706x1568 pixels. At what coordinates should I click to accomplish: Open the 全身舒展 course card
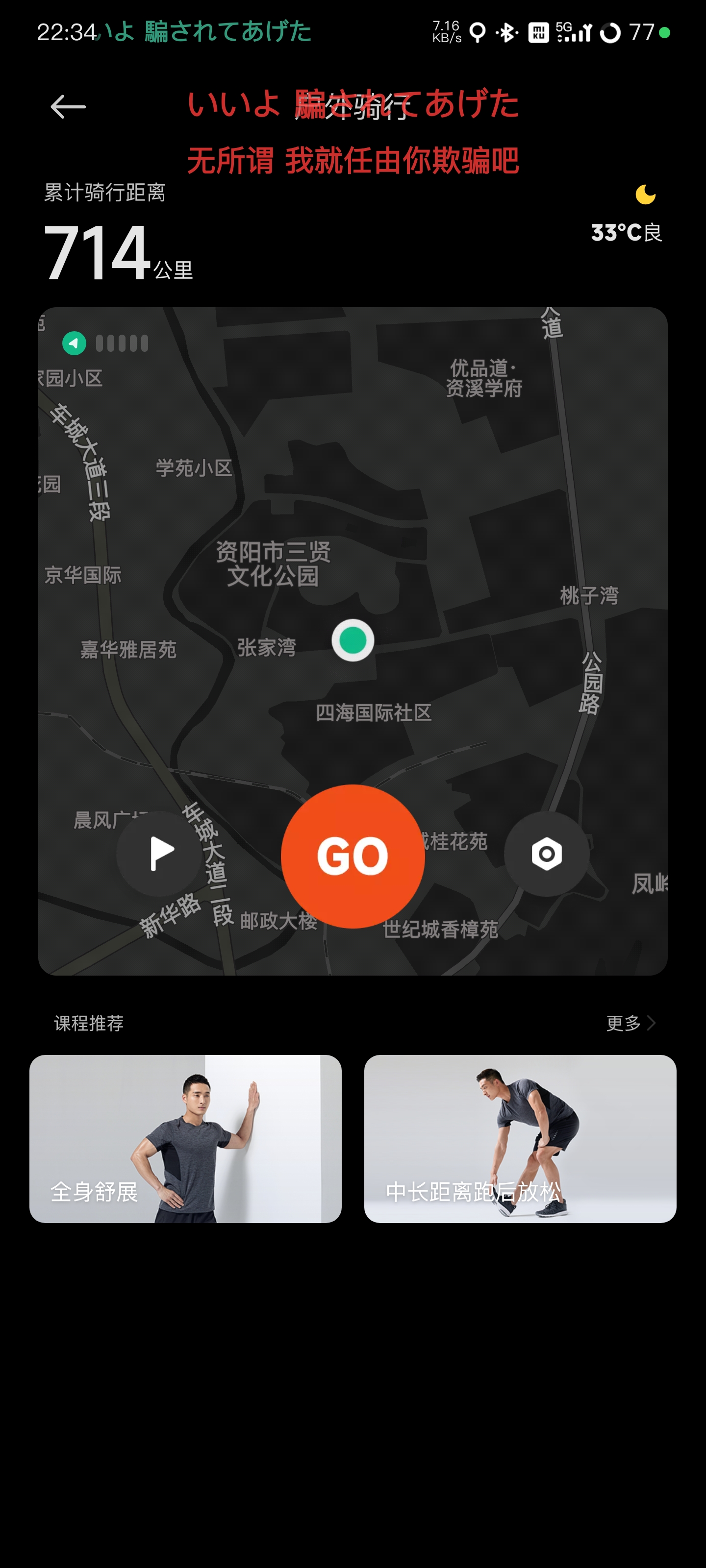[185, 1138]
